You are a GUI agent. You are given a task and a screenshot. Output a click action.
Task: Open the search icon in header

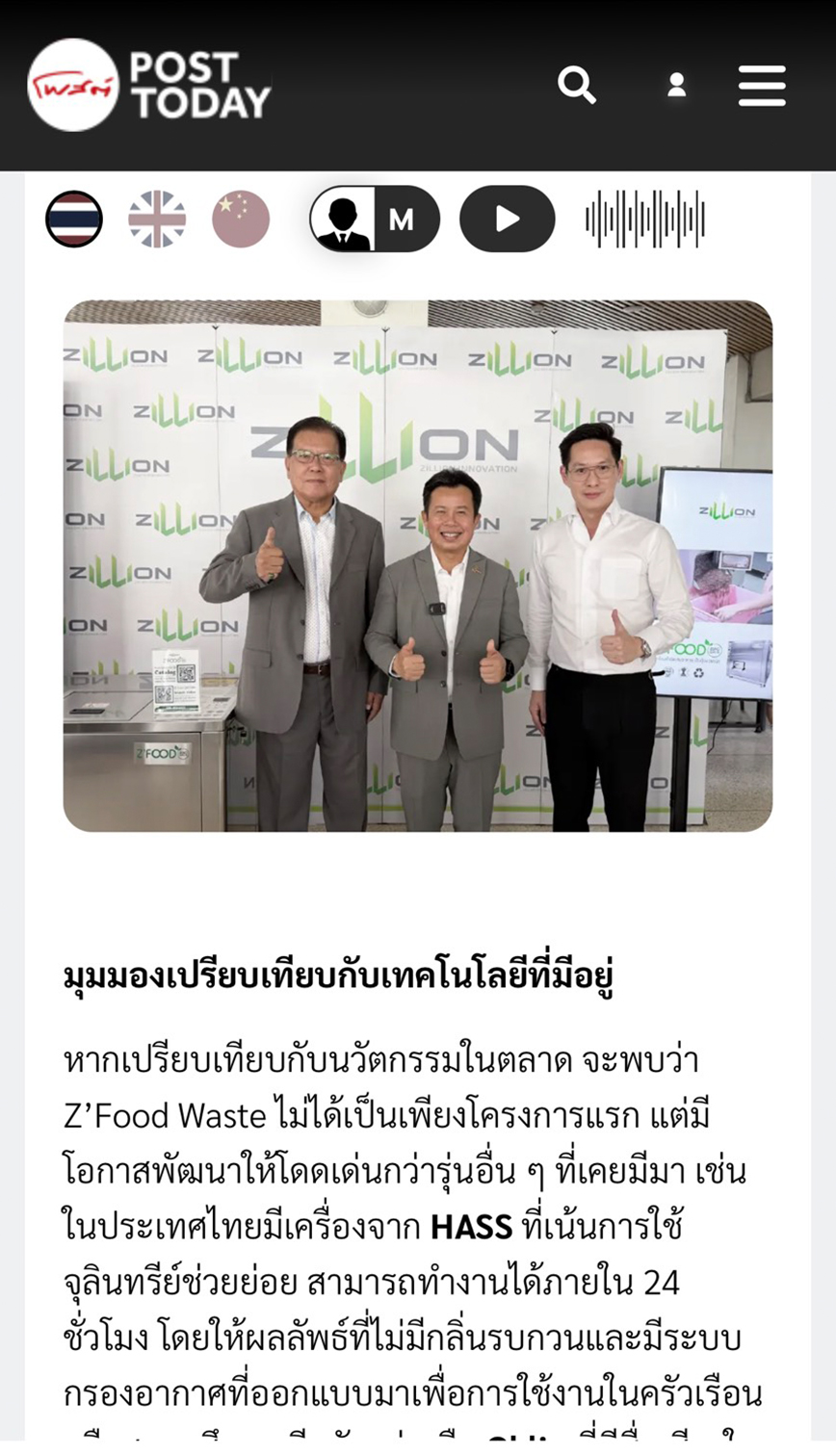coord(576,85)
